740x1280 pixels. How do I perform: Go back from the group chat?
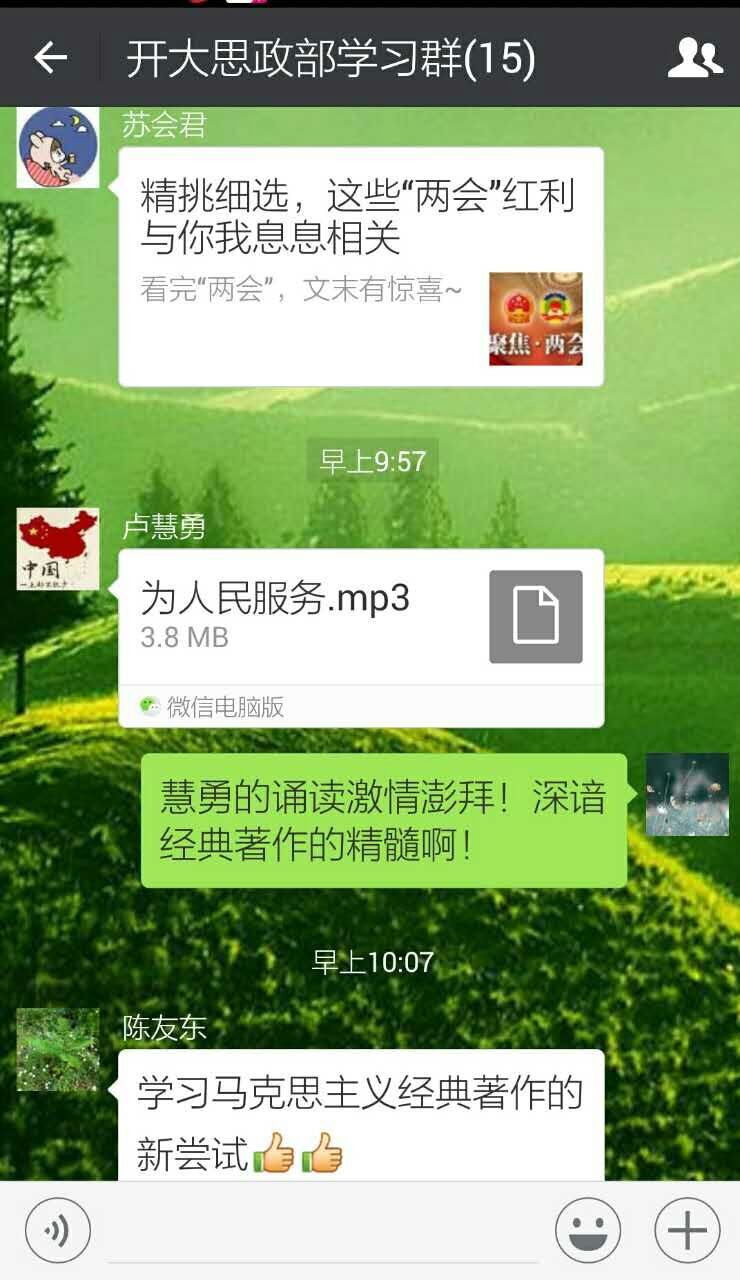click(x=50, y=59)
